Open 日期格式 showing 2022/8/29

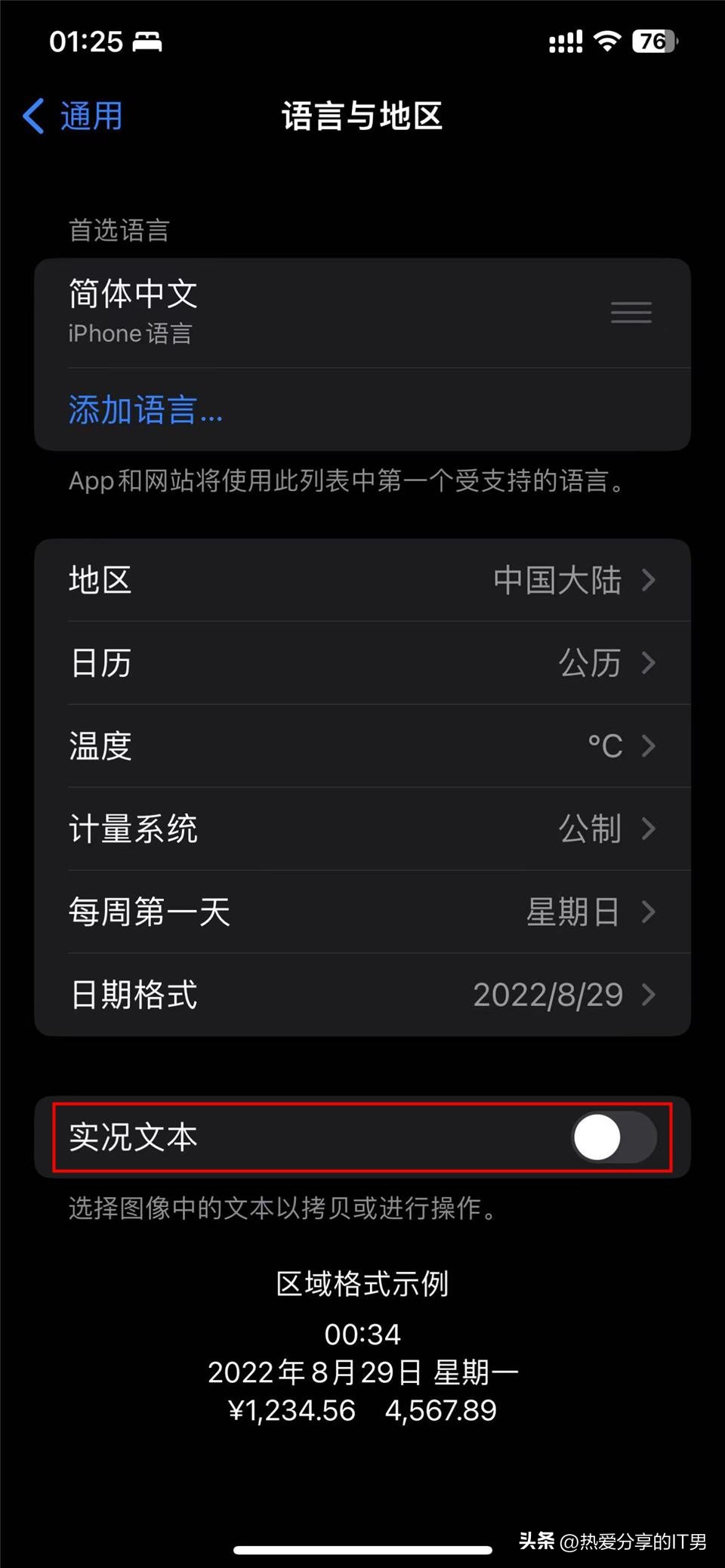coord(362,995)
